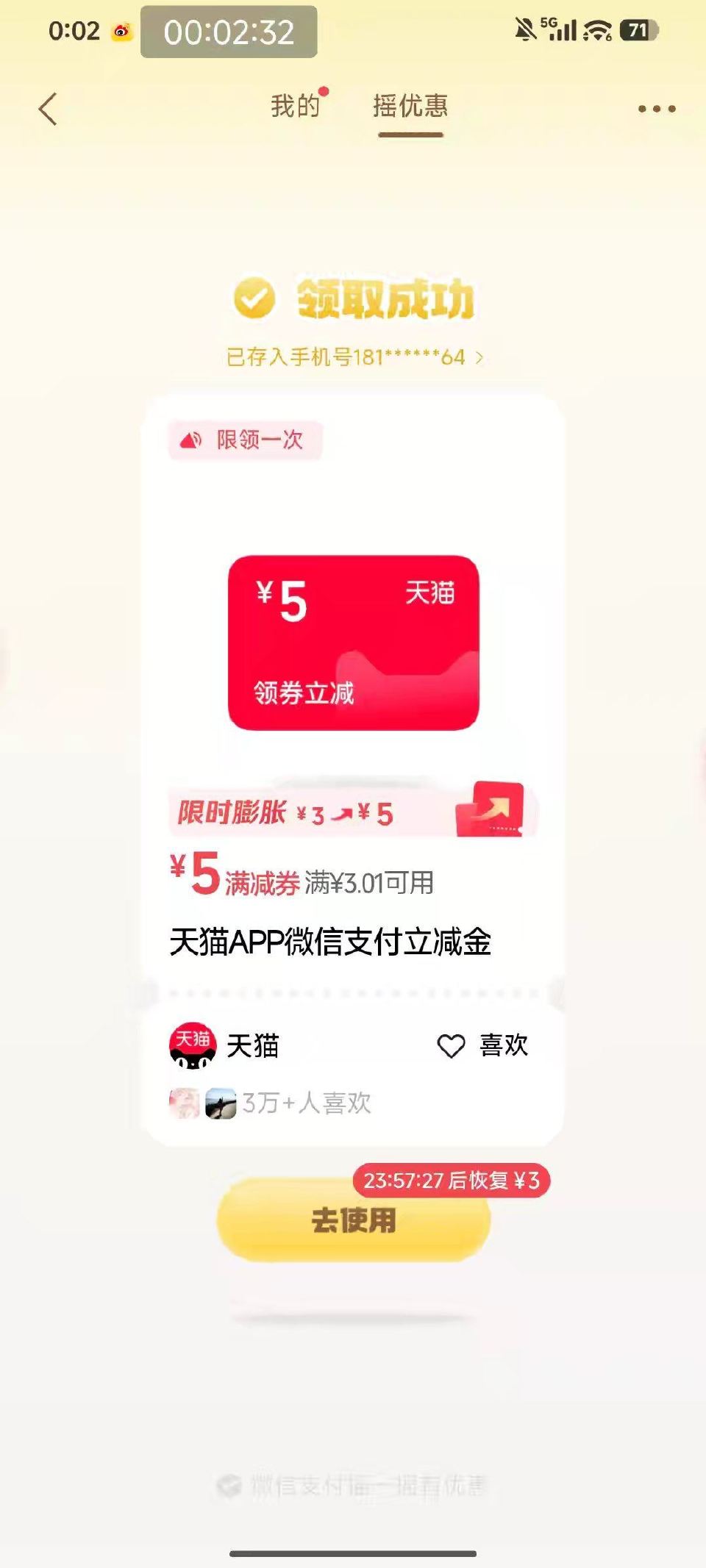Switch to the 我的 tab

click(x=293, y=107)
